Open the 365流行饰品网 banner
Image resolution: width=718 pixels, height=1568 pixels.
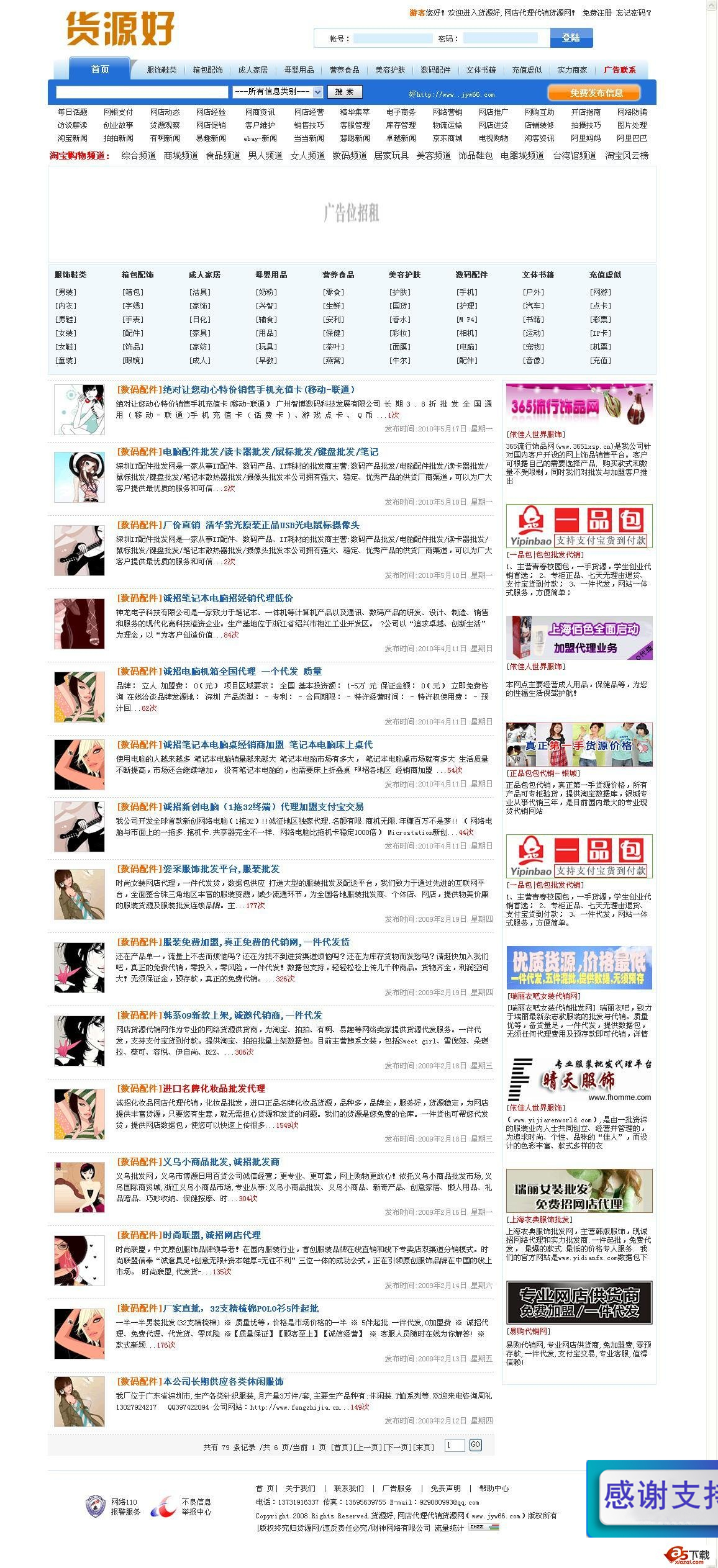(x=579, y=405)
